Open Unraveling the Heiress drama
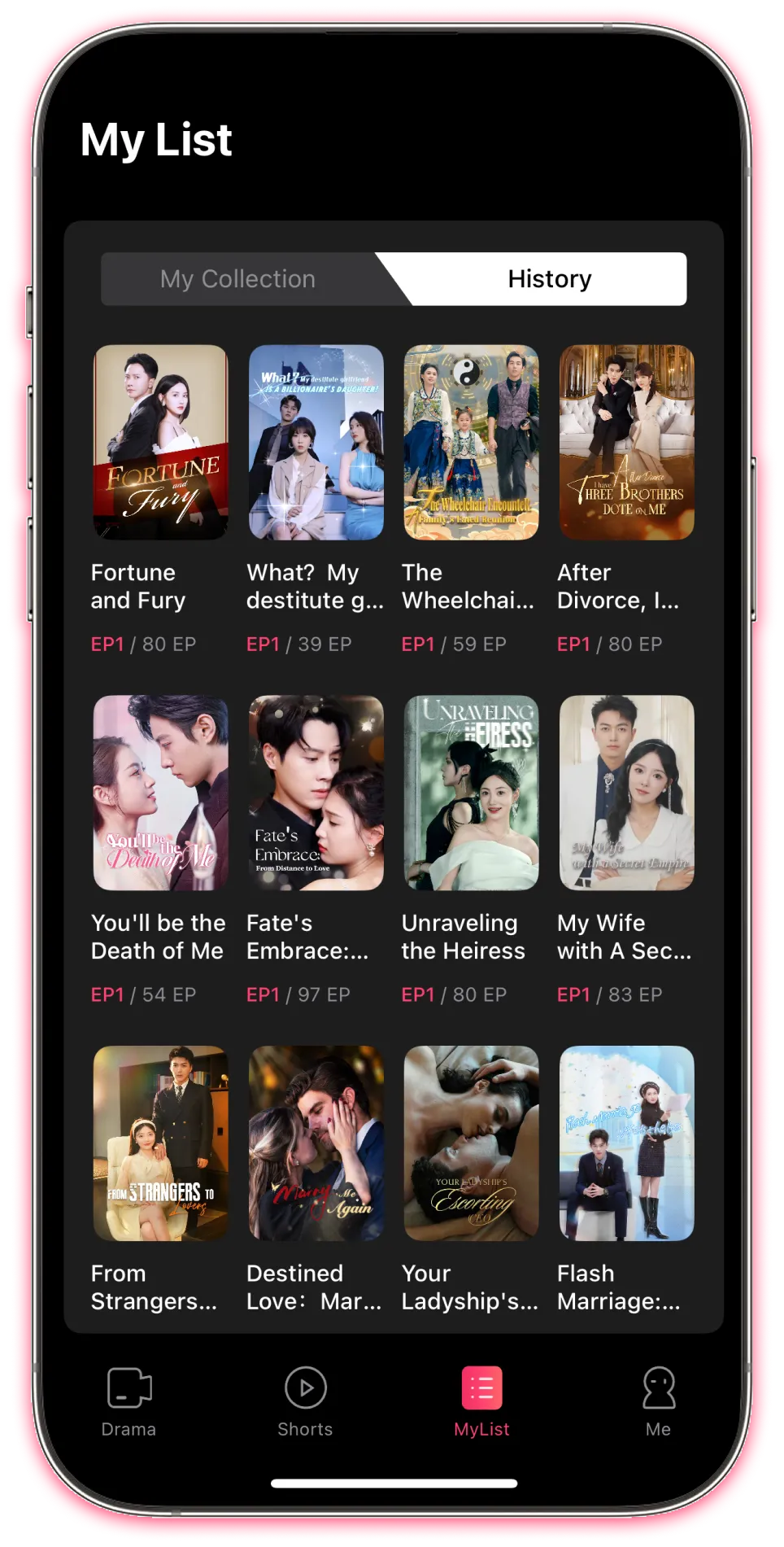 click(471, 793)
